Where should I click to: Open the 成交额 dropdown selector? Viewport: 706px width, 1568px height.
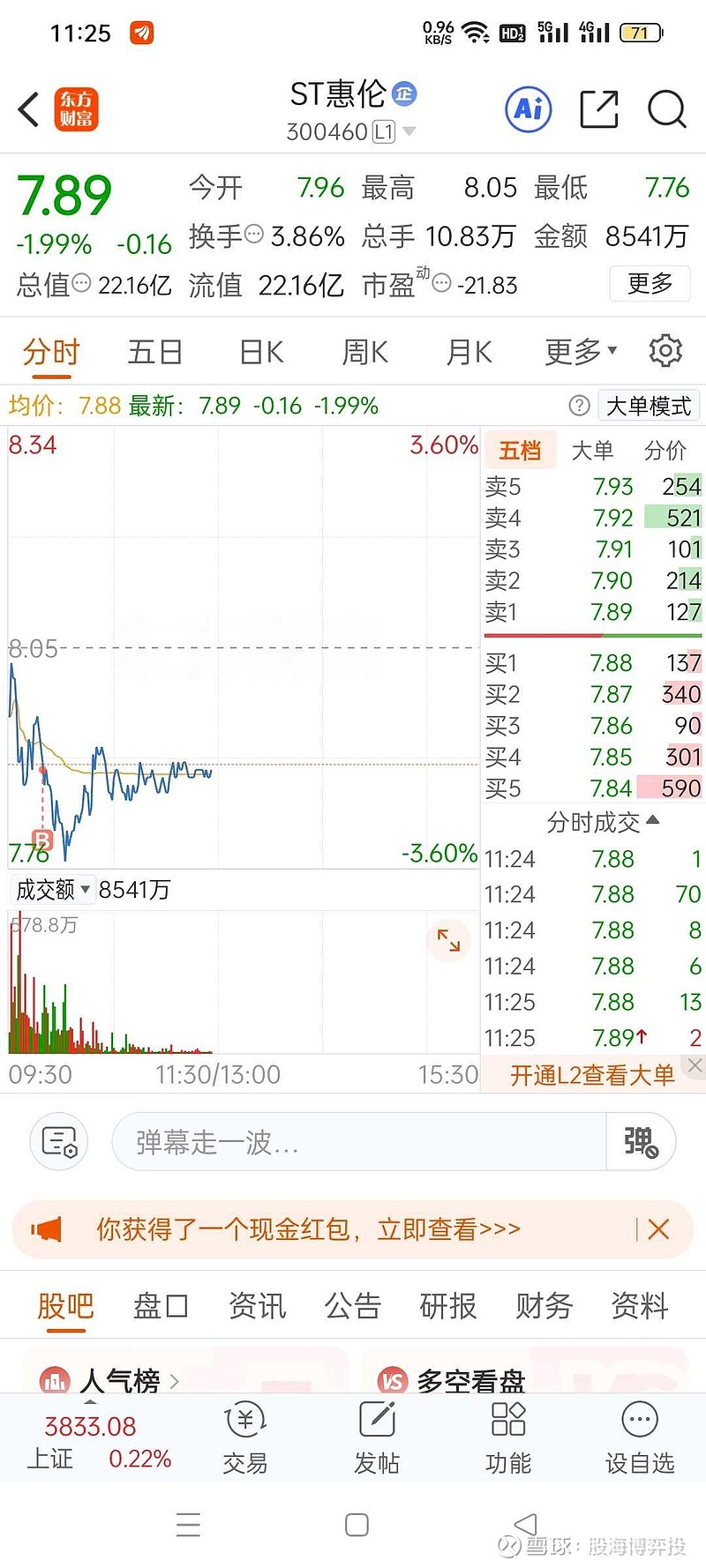[x=53, y=890]
